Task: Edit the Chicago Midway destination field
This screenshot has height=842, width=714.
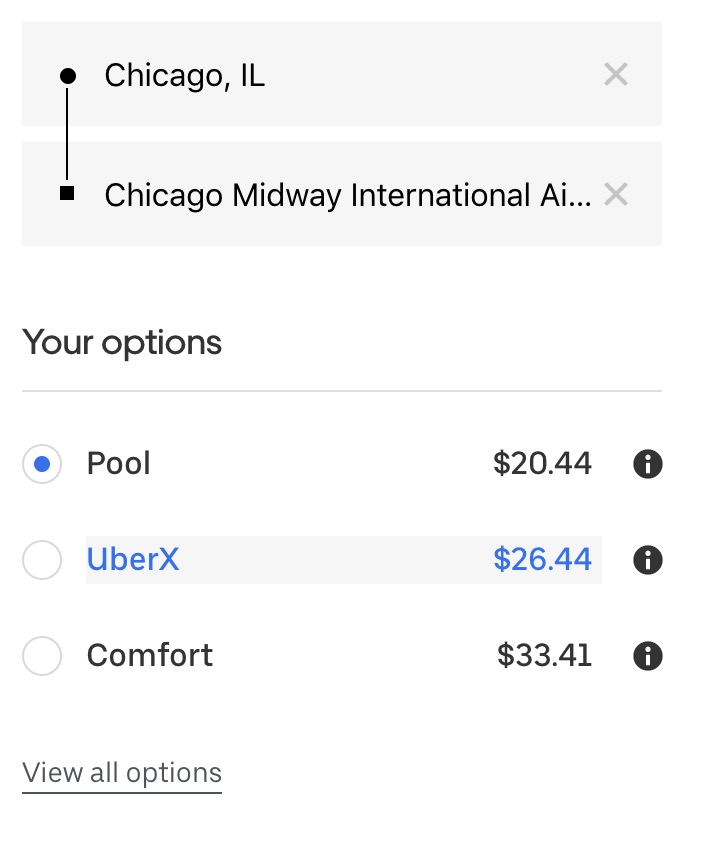Action: (345, 195)
